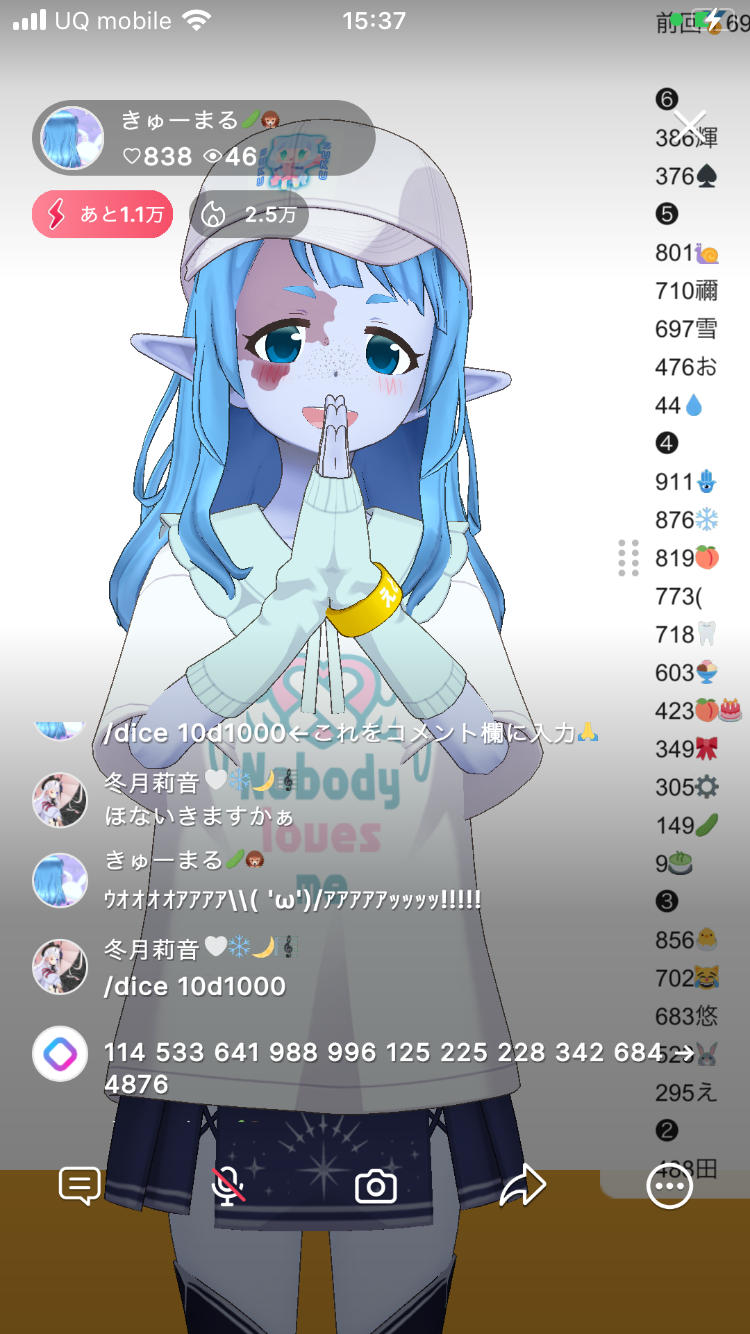Close the live stream
This screenshot has width=750, height=1334.
click(x=690, y=128)
